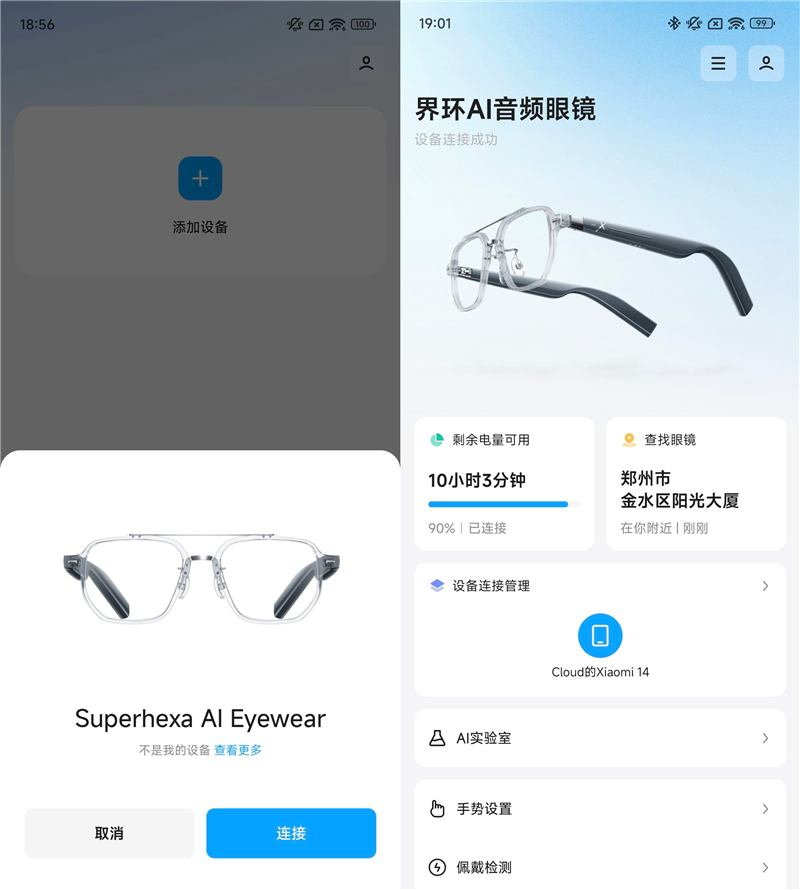Image resolution: width=800 pixels, height=890 pixels.
Task: Open 佩戴检测
Action: tap(600, 867)
